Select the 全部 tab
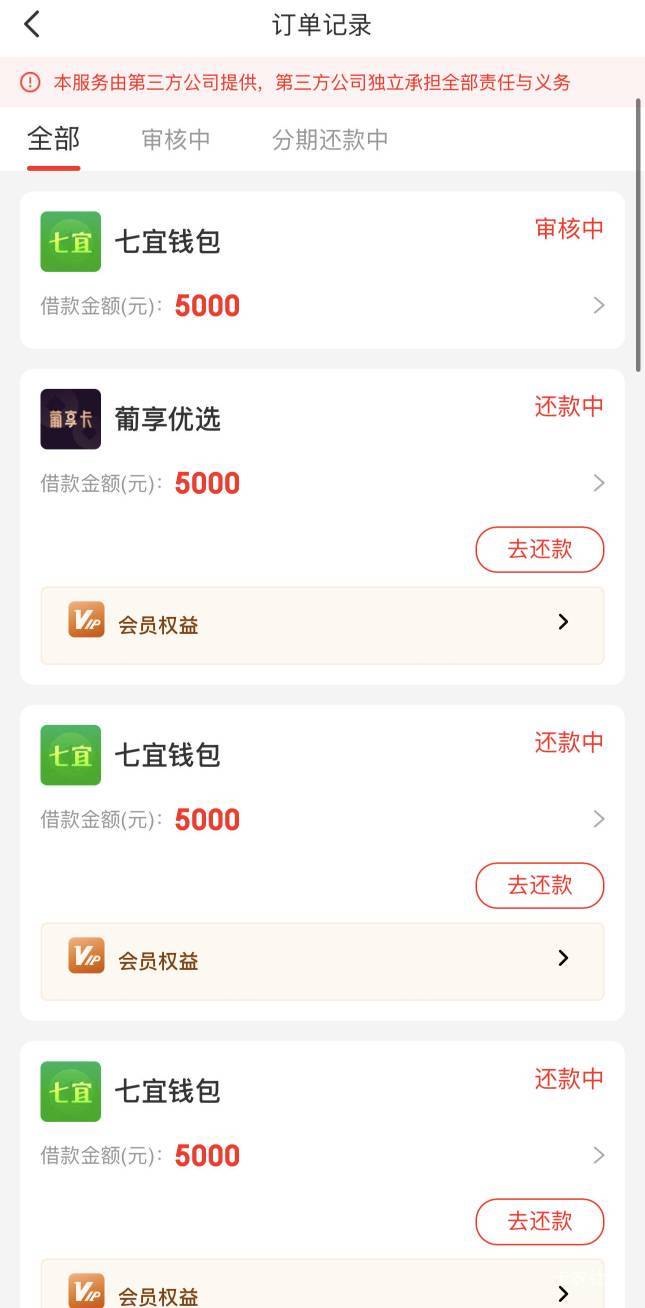The height and width of the screenshot is (1308, 645). [53, 139]
